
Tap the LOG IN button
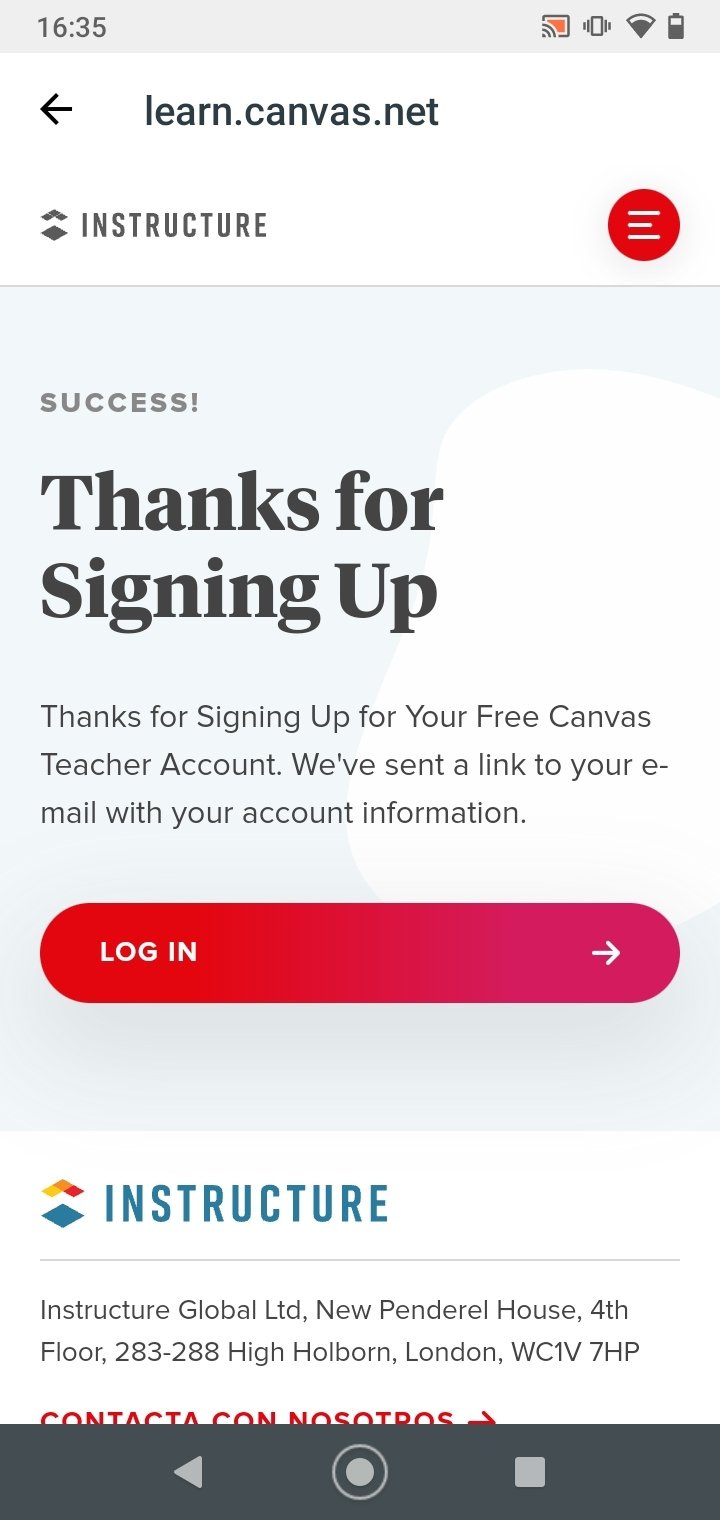pyautogui.click(x=360, y=953)
